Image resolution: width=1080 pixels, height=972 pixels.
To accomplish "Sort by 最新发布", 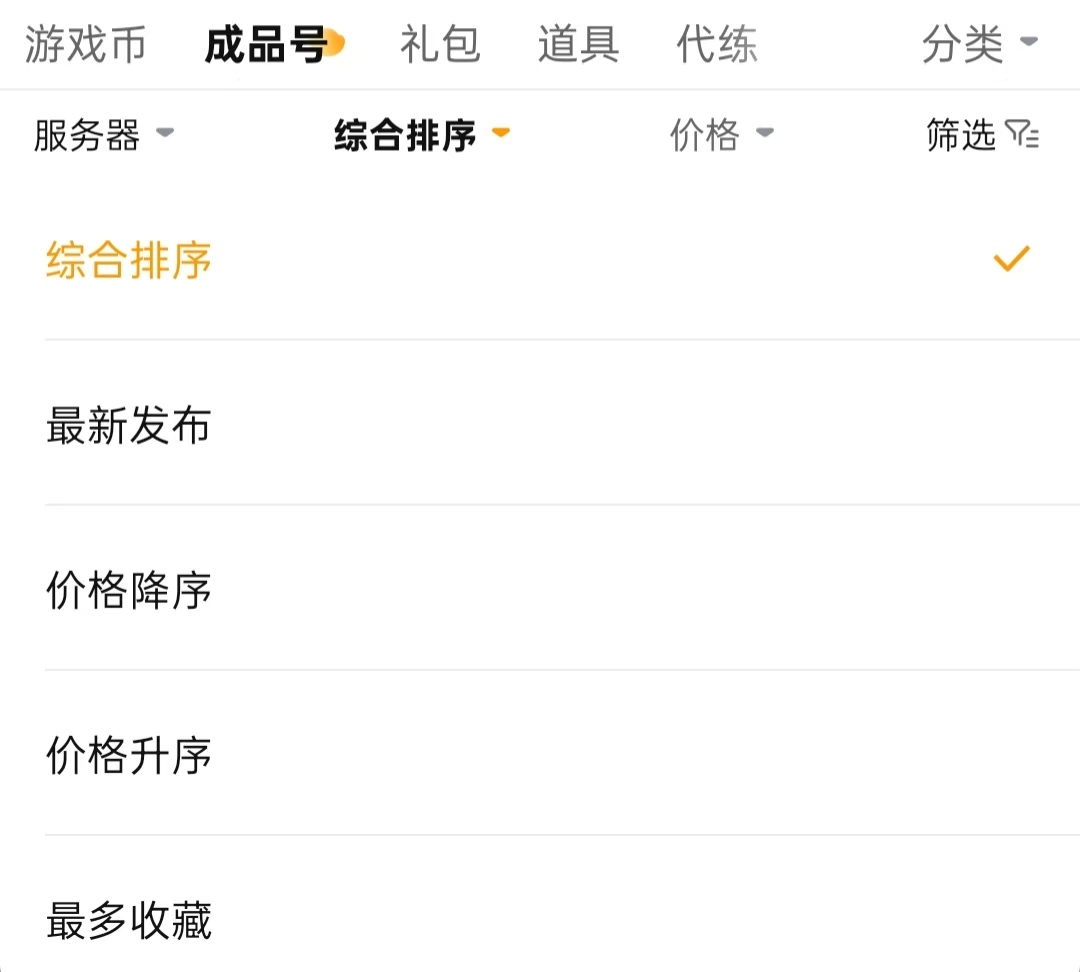I will [x=540, y=424].
